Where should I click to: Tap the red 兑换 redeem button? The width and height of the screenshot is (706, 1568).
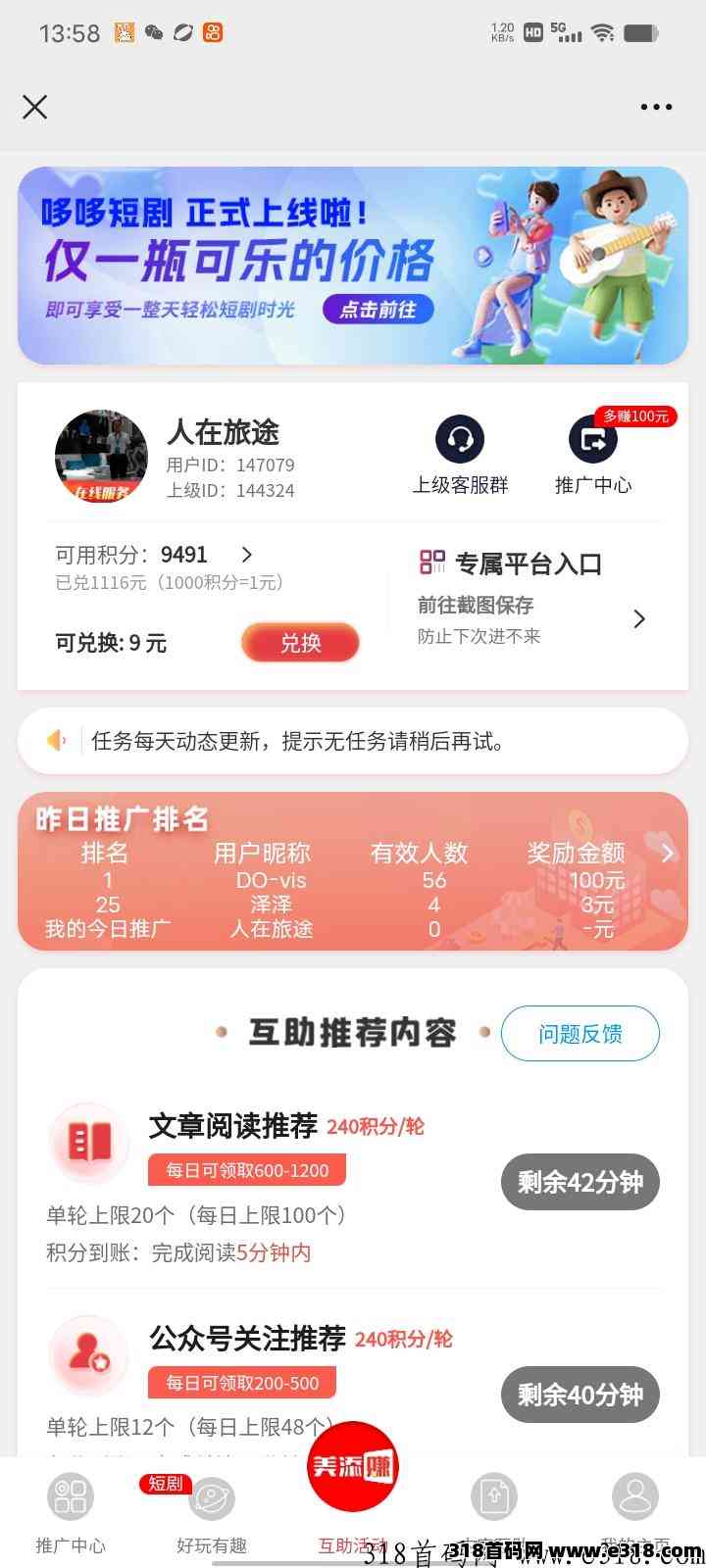click(300, 643)
